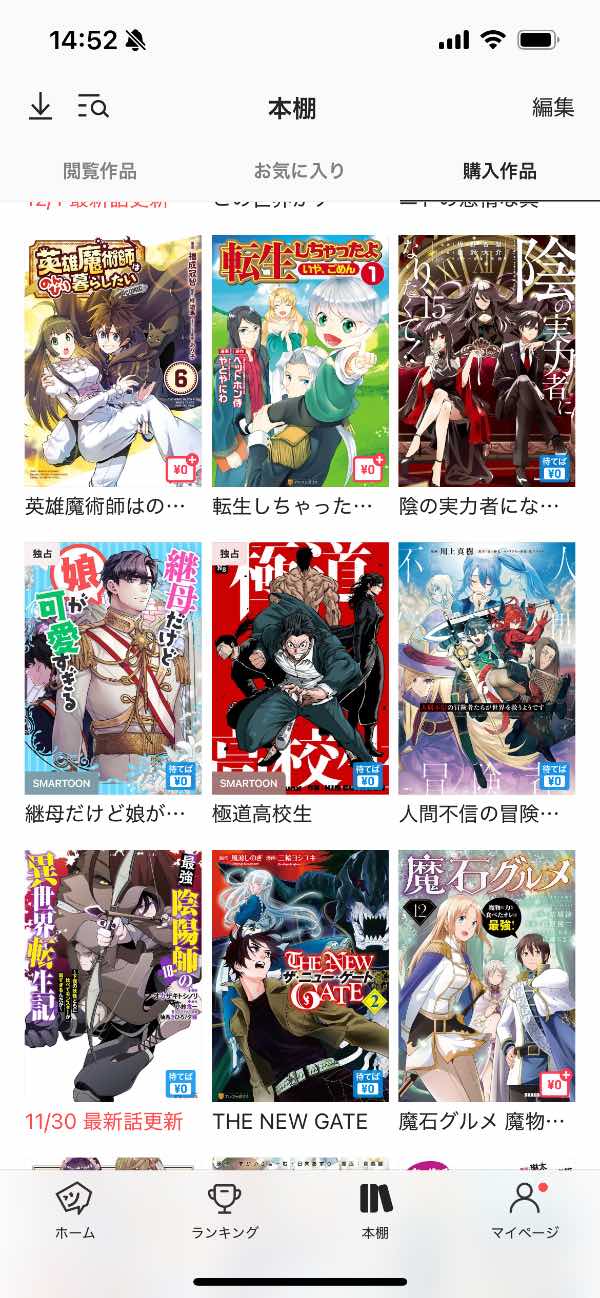Open the 英雄魔術師 manga cover
600x1298 pixels.
click(x=113, y=361)
